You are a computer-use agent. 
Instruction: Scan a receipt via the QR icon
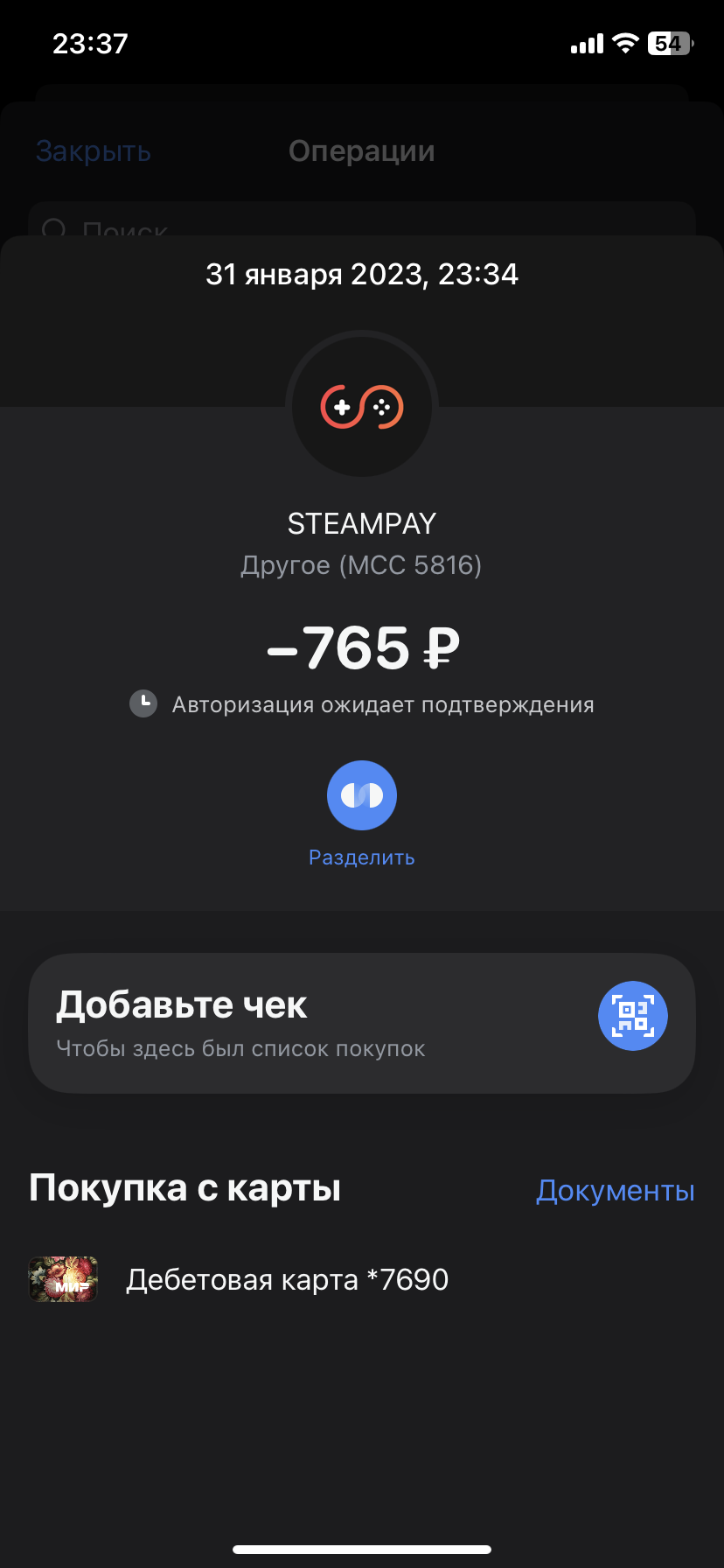(x=633, y=1016)
